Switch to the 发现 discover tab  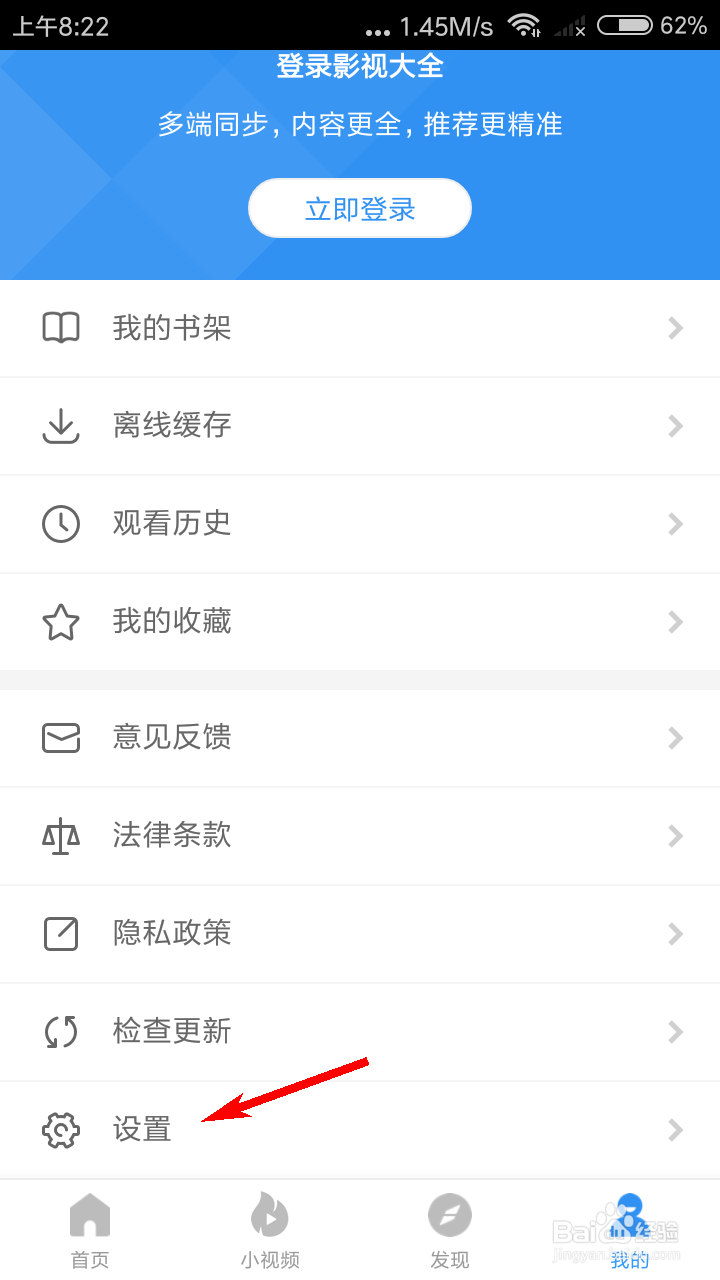tap(450, 1230)
